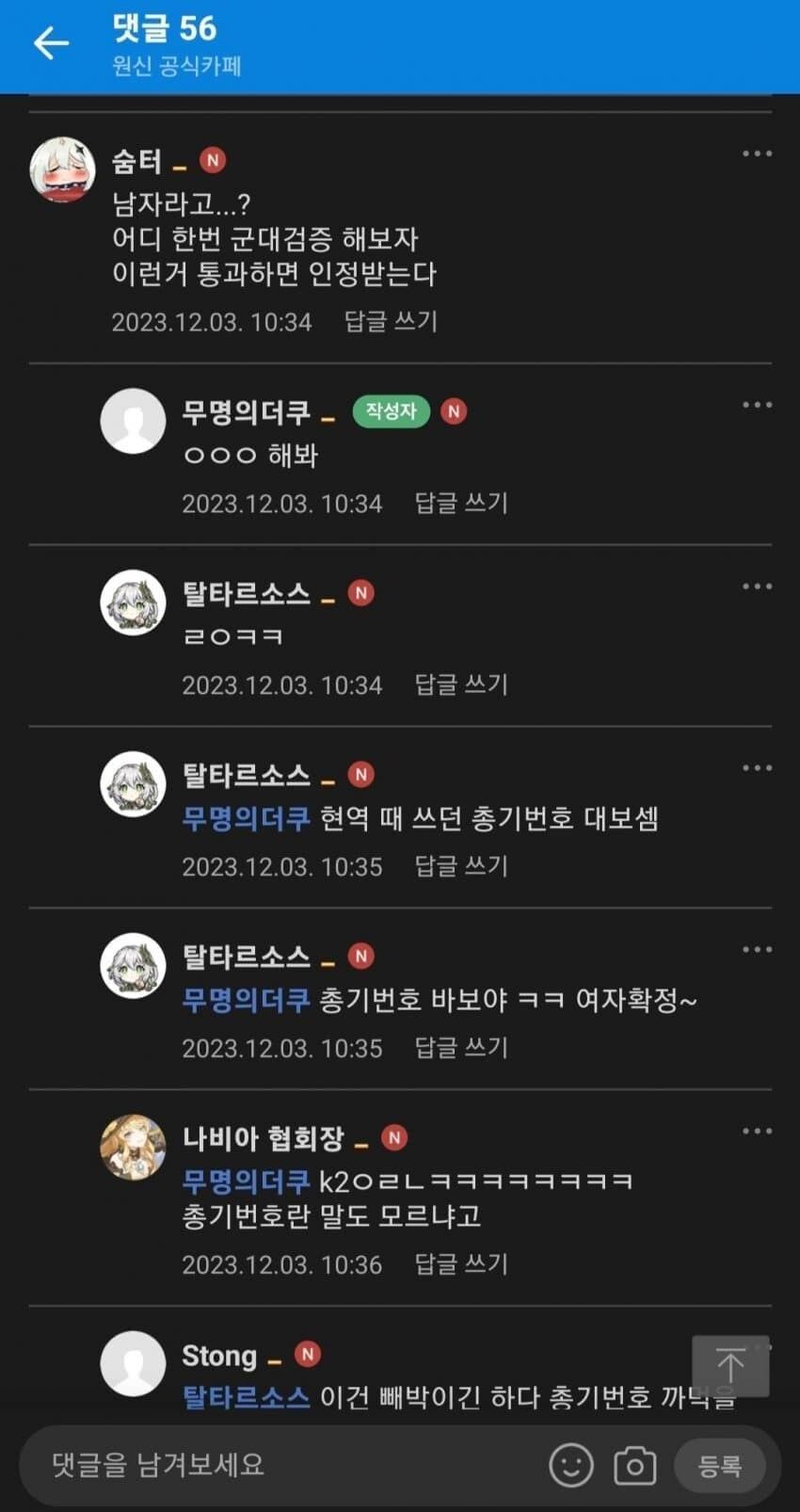Go back using the top-left arrow
This screenshot has width=800, height=1512.
click(x=51, y=43)
